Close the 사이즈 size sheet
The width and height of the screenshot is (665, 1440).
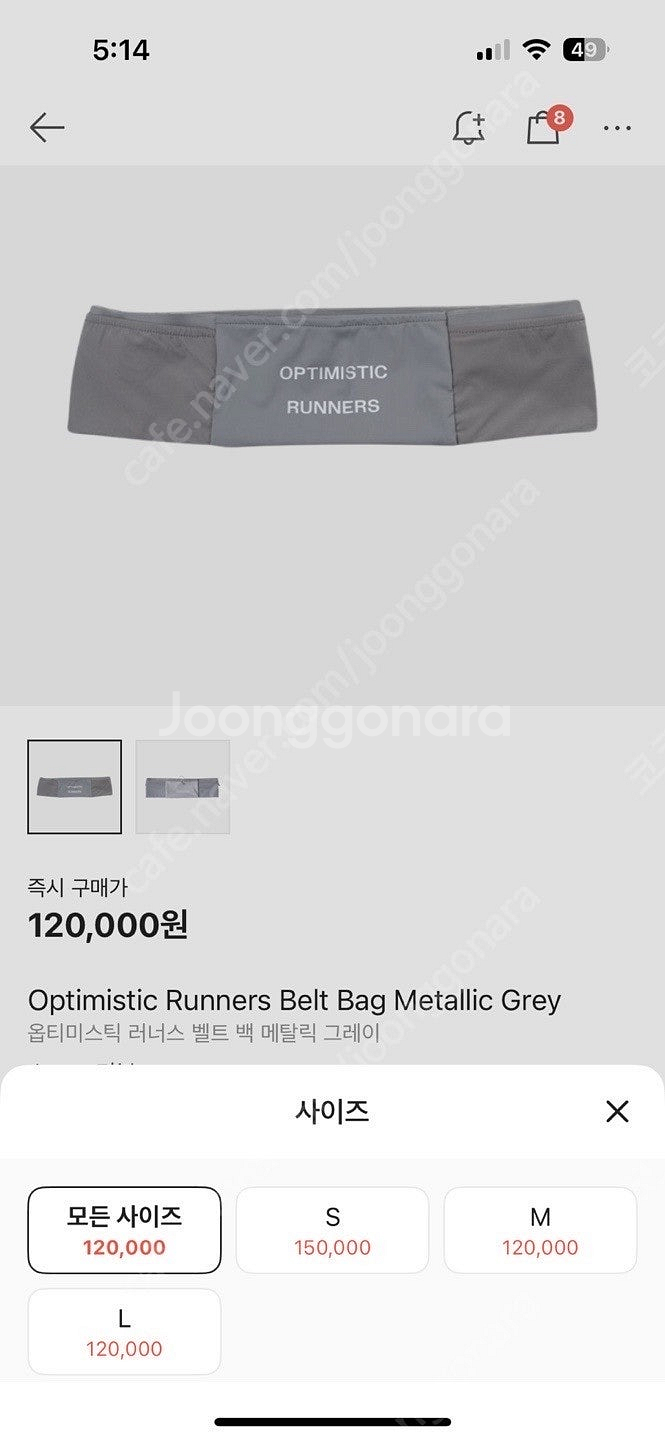pyautogui.click(x=617, y=1111)
